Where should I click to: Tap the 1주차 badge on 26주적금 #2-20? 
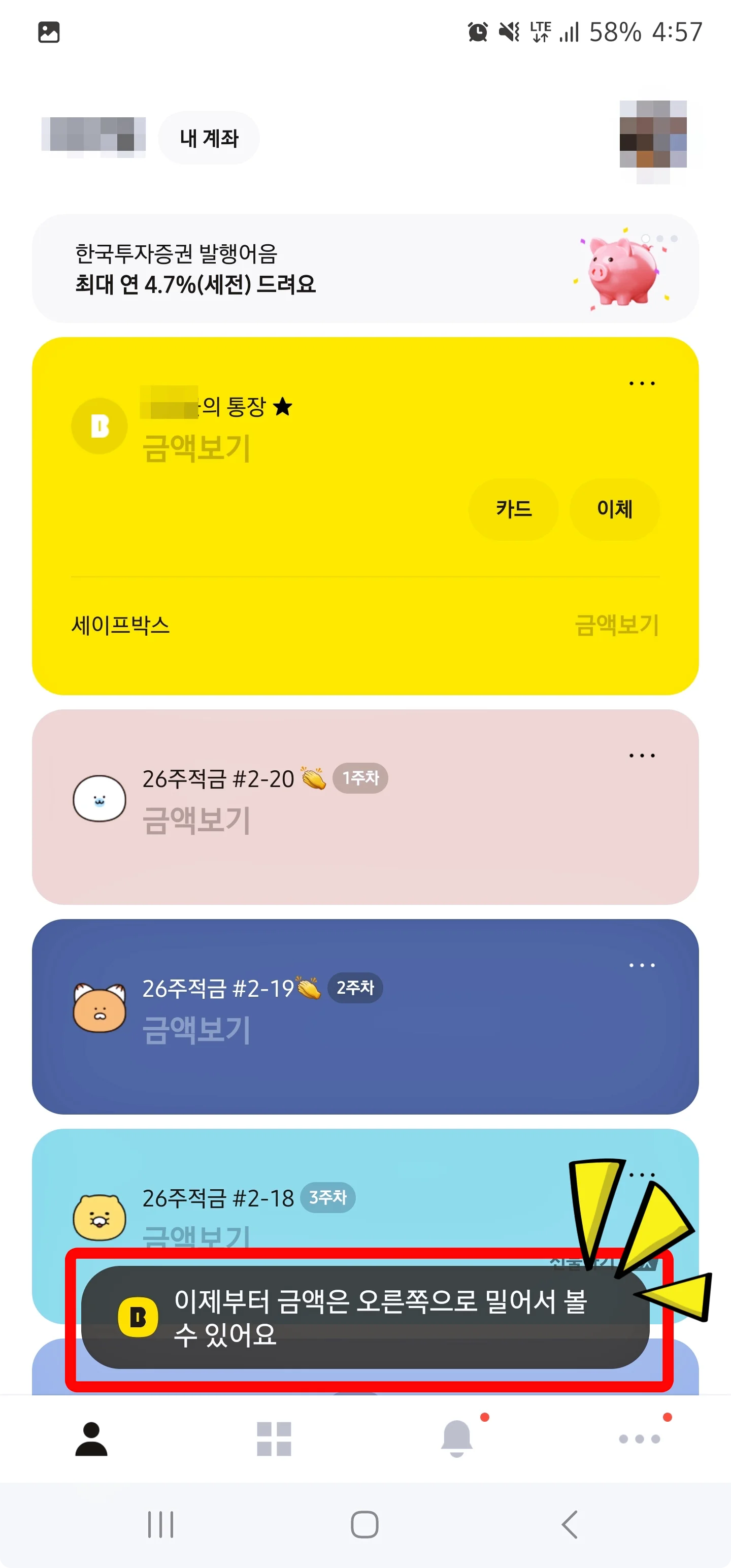[x=360, y=778]
